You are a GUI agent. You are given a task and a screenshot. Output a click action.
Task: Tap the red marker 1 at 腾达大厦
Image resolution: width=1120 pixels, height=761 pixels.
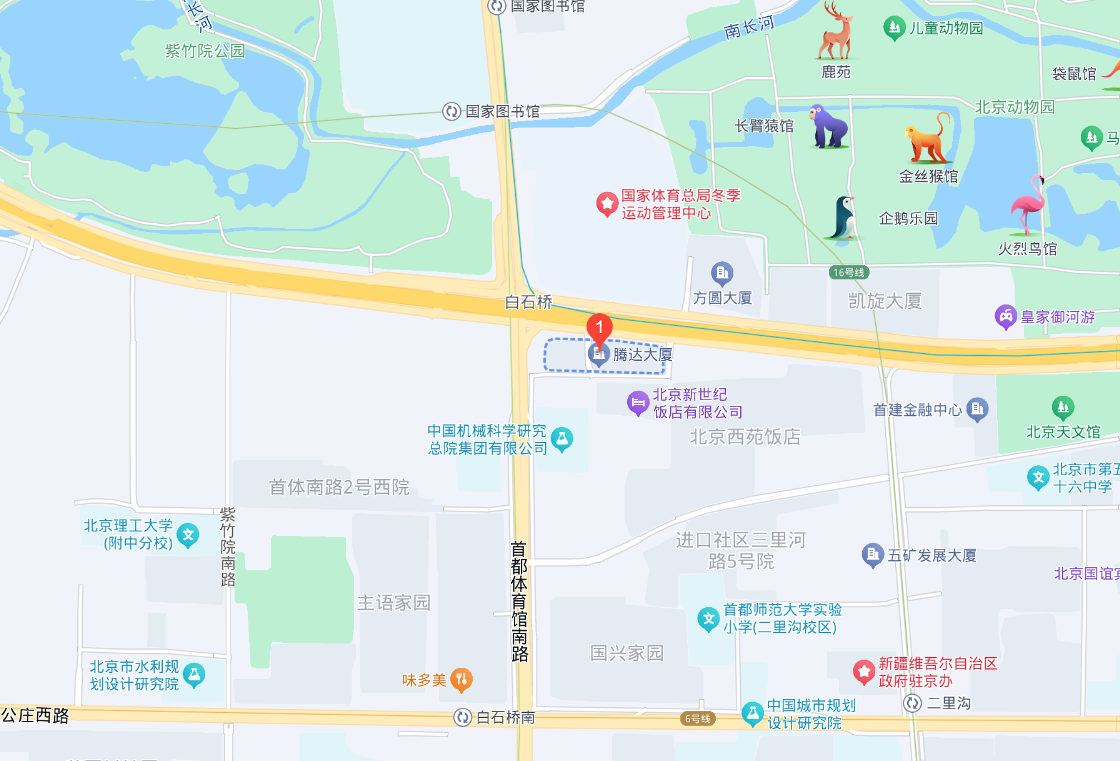tap(599, 328)
